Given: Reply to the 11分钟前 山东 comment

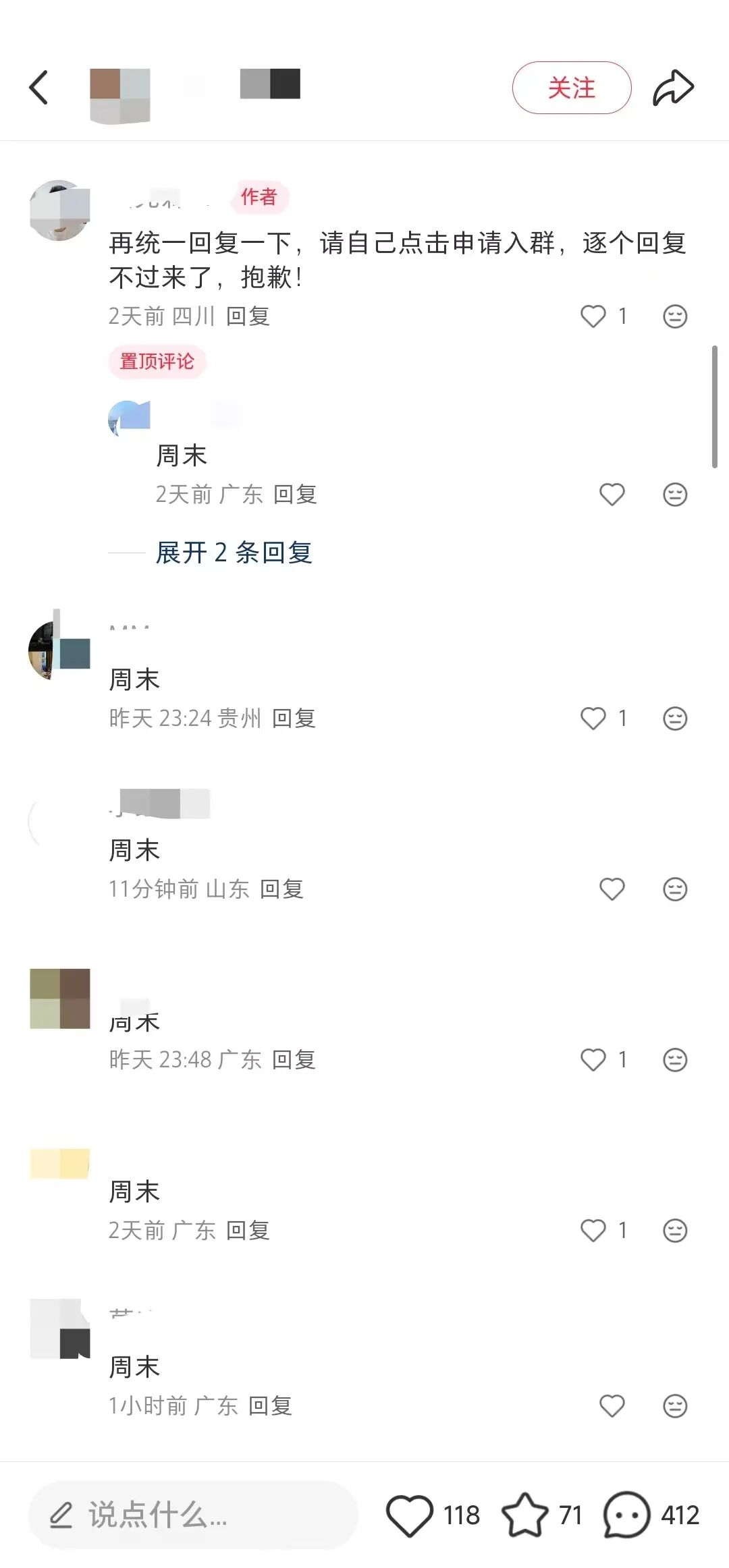Looking at the screenshot, I should click(x=281, y=889).
